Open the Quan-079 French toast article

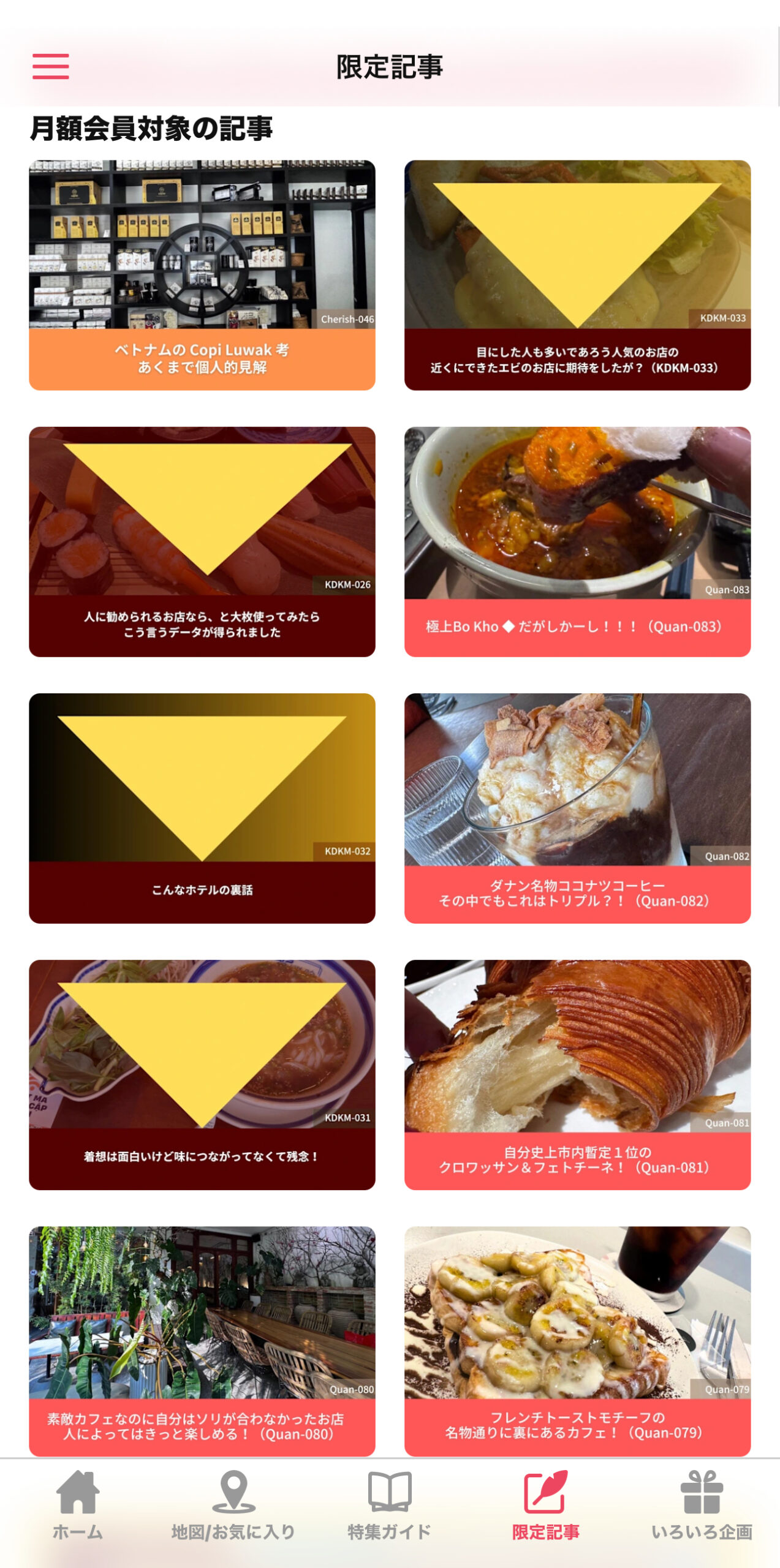pyautogui.click(x=577, y=1340)
